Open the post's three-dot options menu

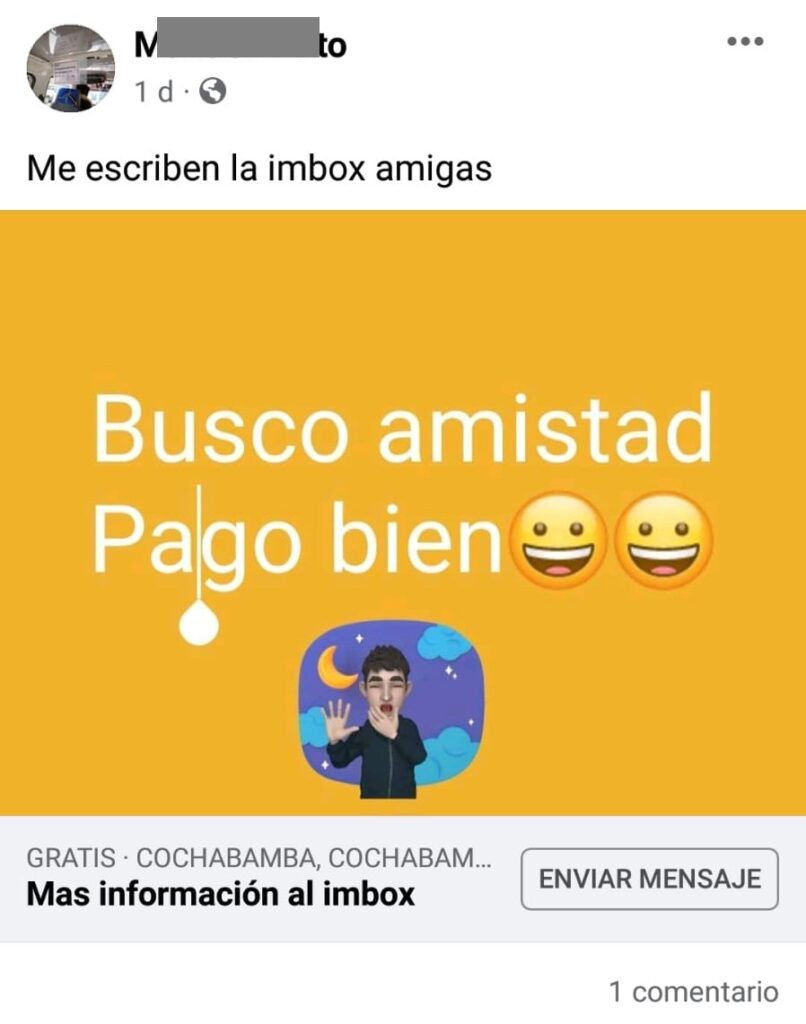[745, 42]
